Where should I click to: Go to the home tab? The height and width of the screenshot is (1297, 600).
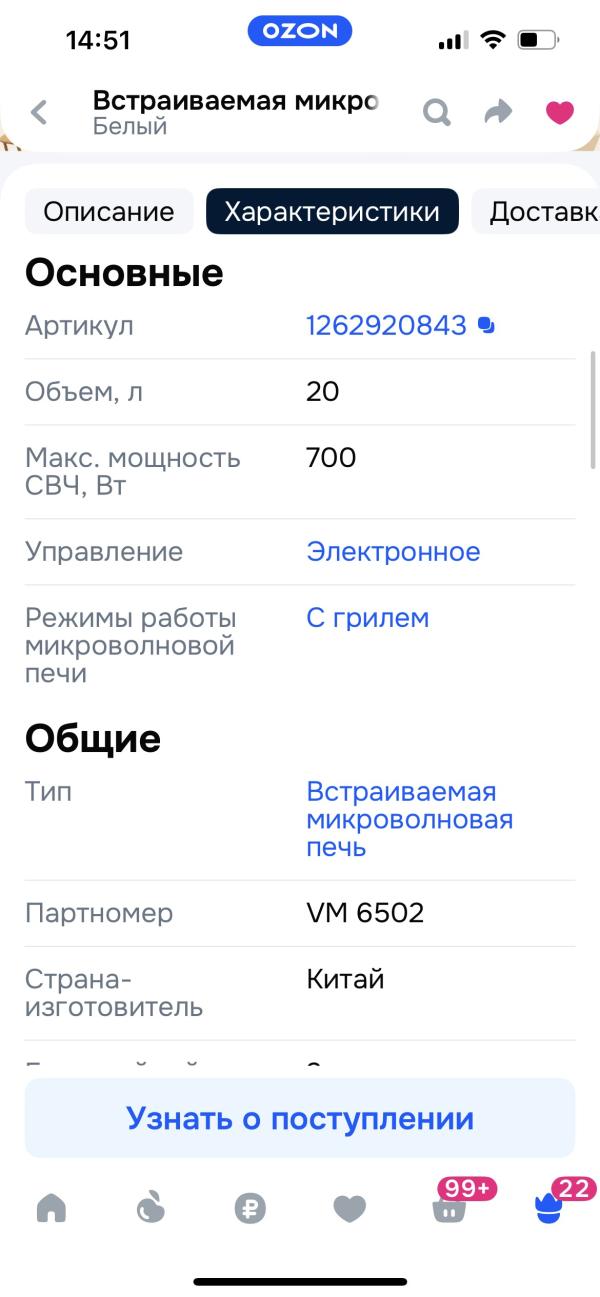(x=51, y=1208)
